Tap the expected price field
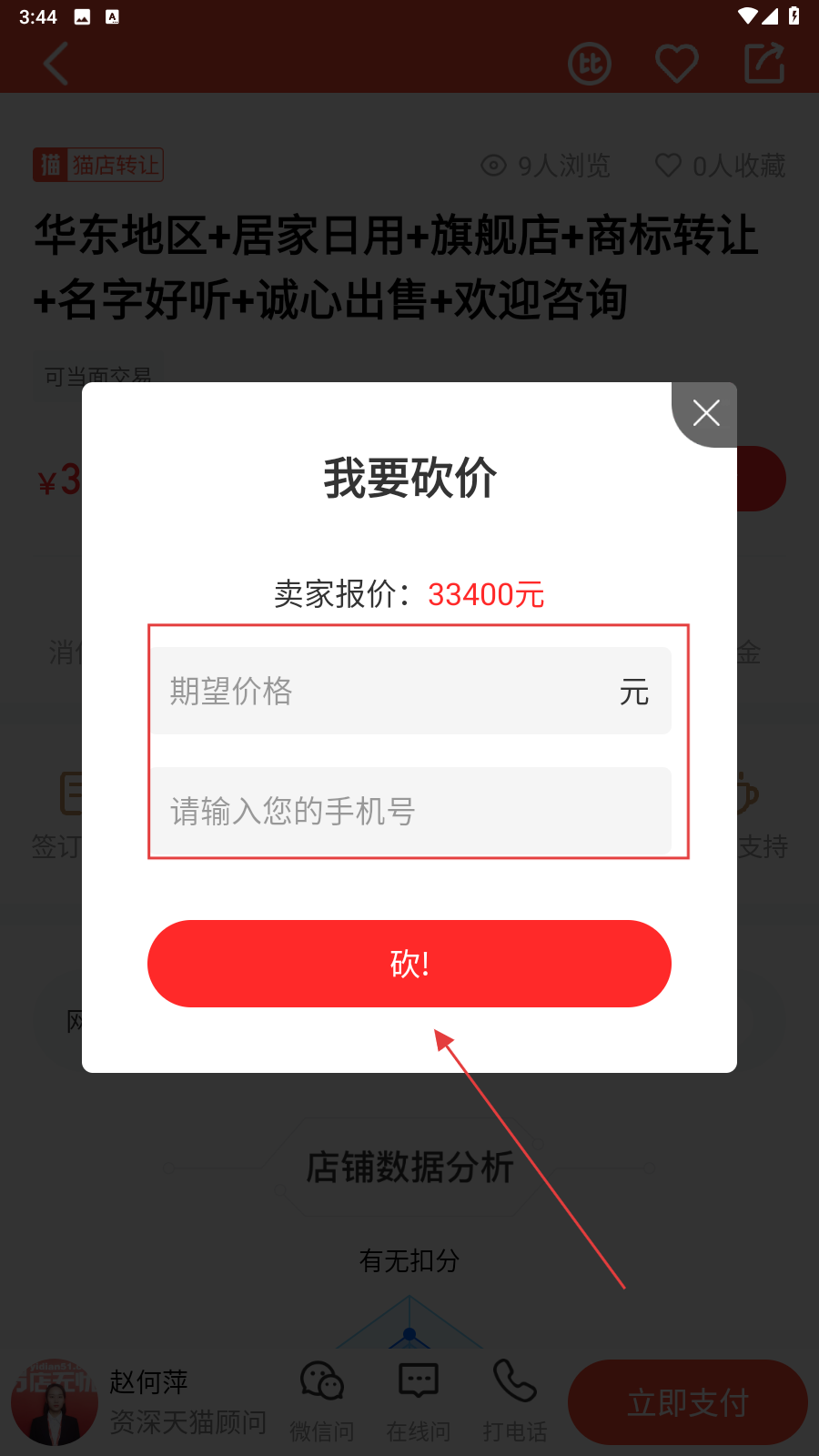Screen dimensions: 819x1456 click(391, 692)
